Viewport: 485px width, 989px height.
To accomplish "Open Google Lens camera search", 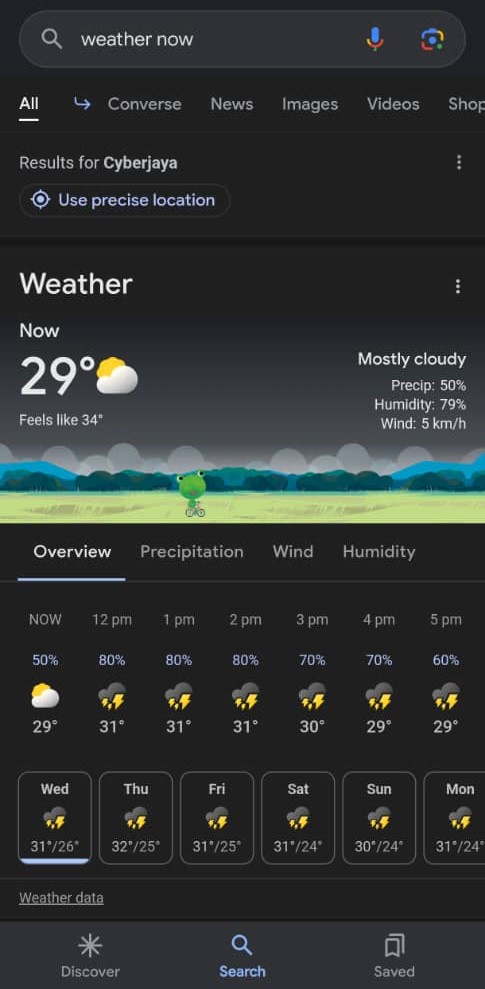I will (x=432, y=39).
